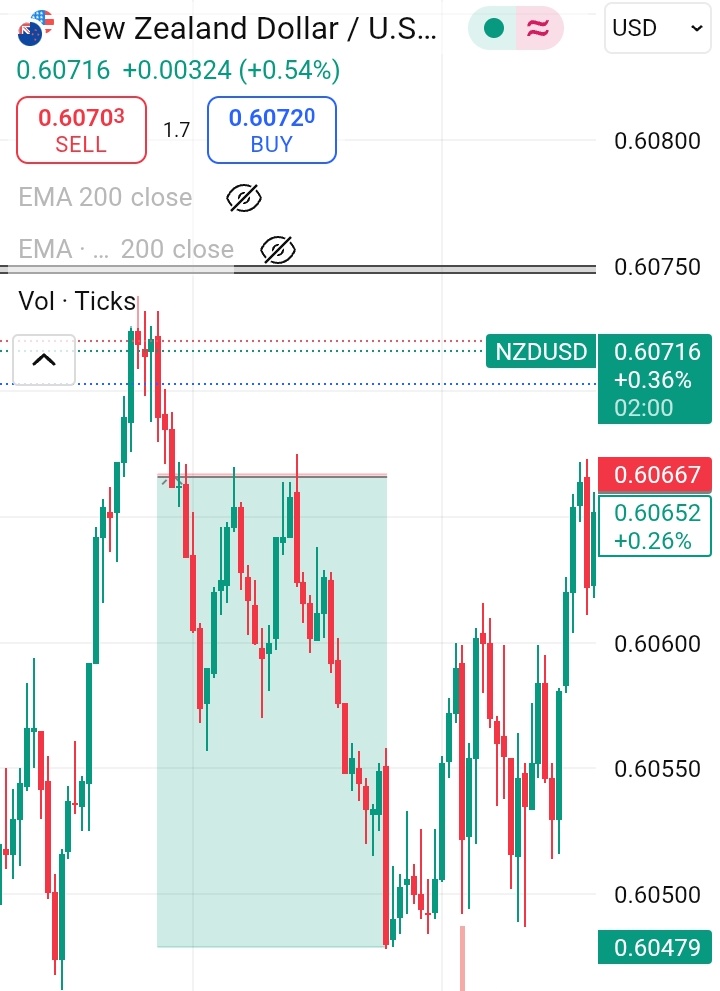
Task: Tap the pink approximate-data indicator icon
Action: click(538, 29)
